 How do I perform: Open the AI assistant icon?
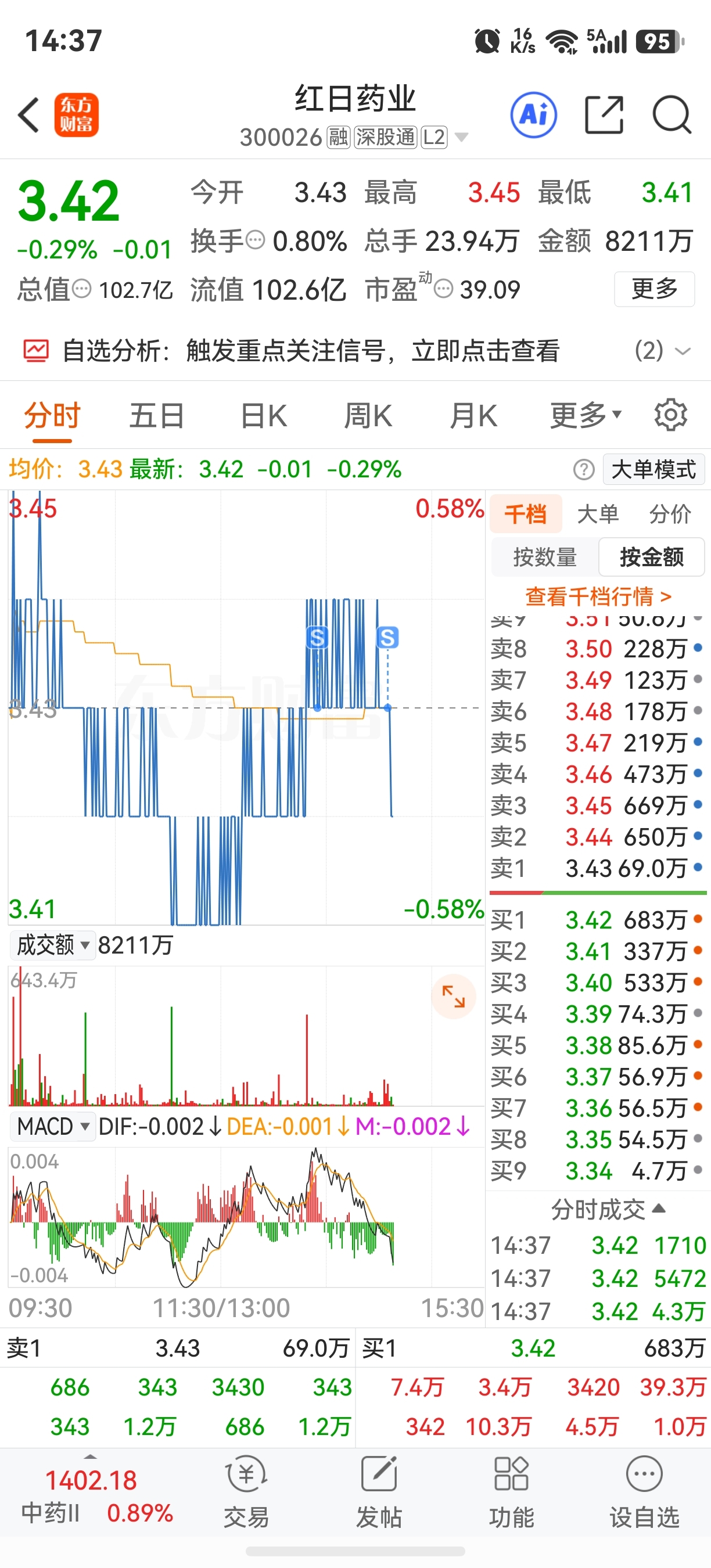pyautogui.click(x=533, y=114)
